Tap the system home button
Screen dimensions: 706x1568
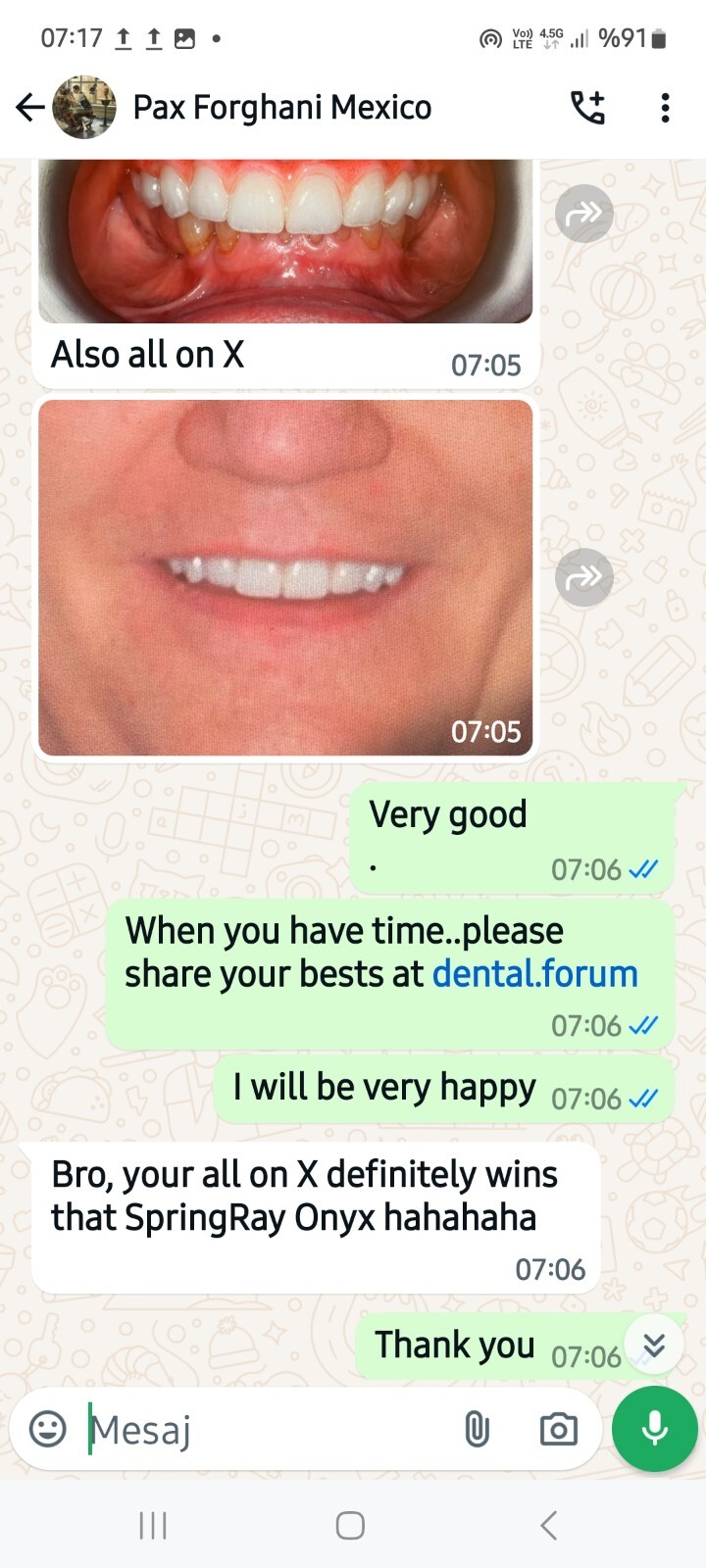[350, 1525]
